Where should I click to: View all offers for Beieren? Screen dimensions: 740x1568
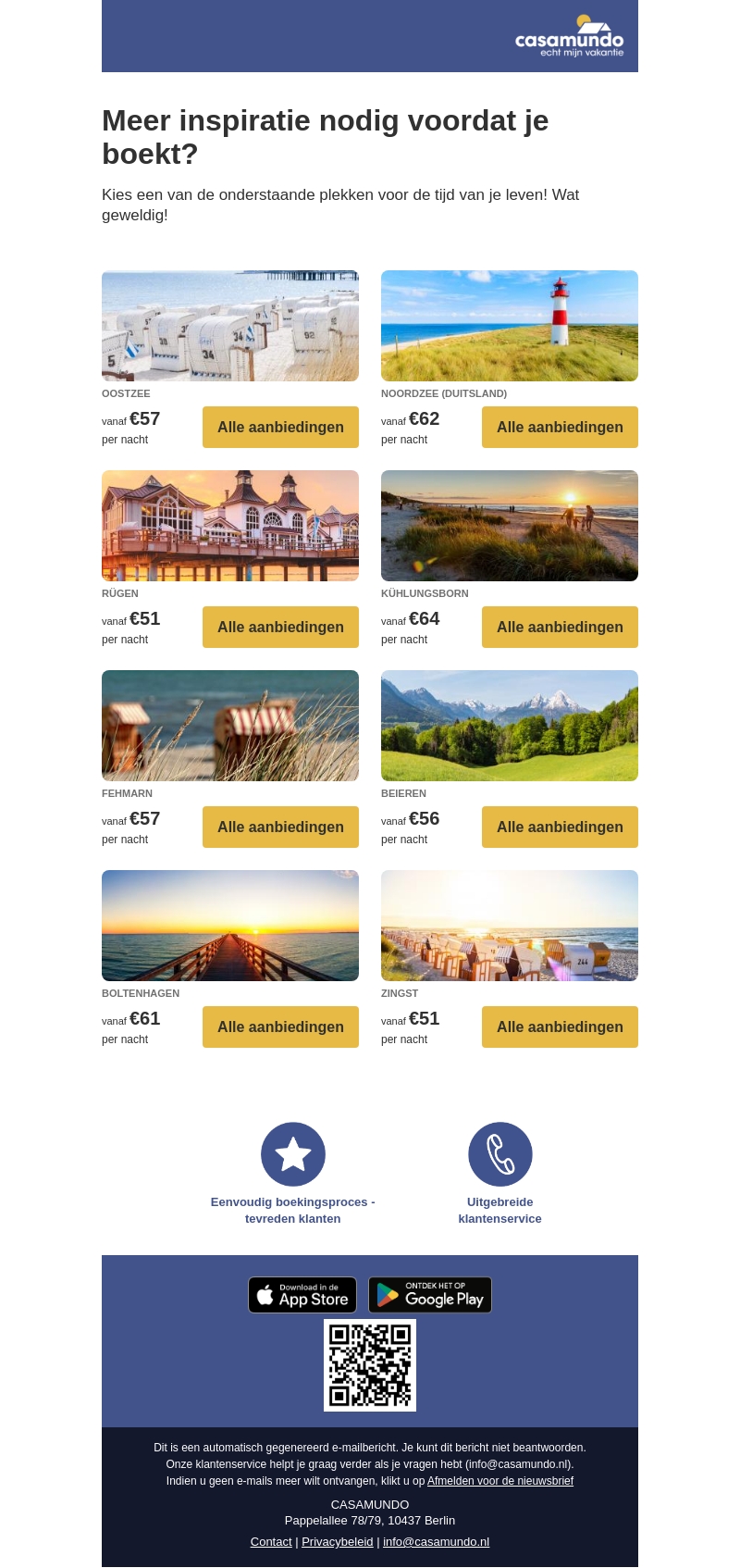click(560, 827)
